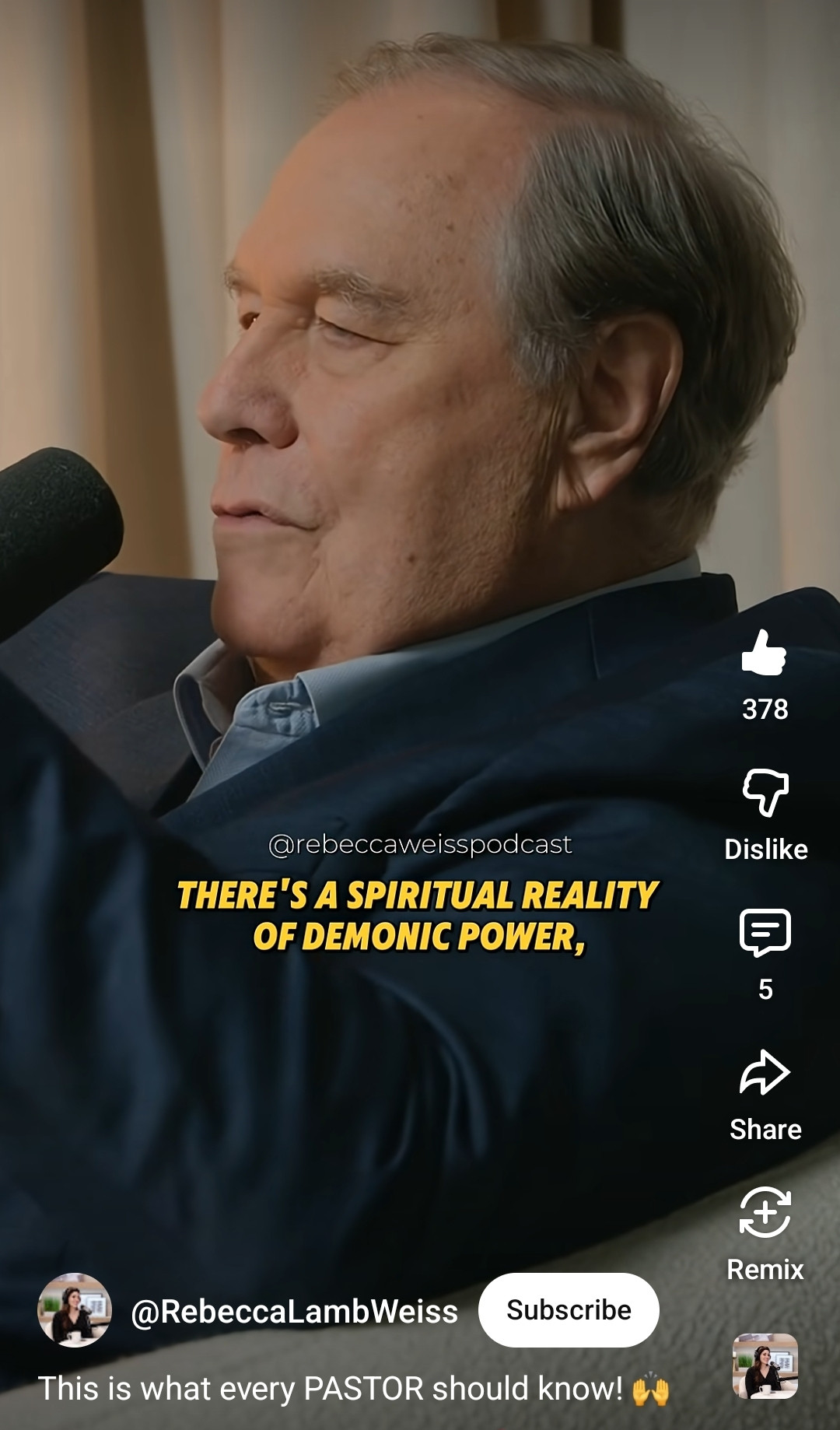
Task: Subscribe to @RebeccaLambWeiss
Action: [x=569, y=1310]
